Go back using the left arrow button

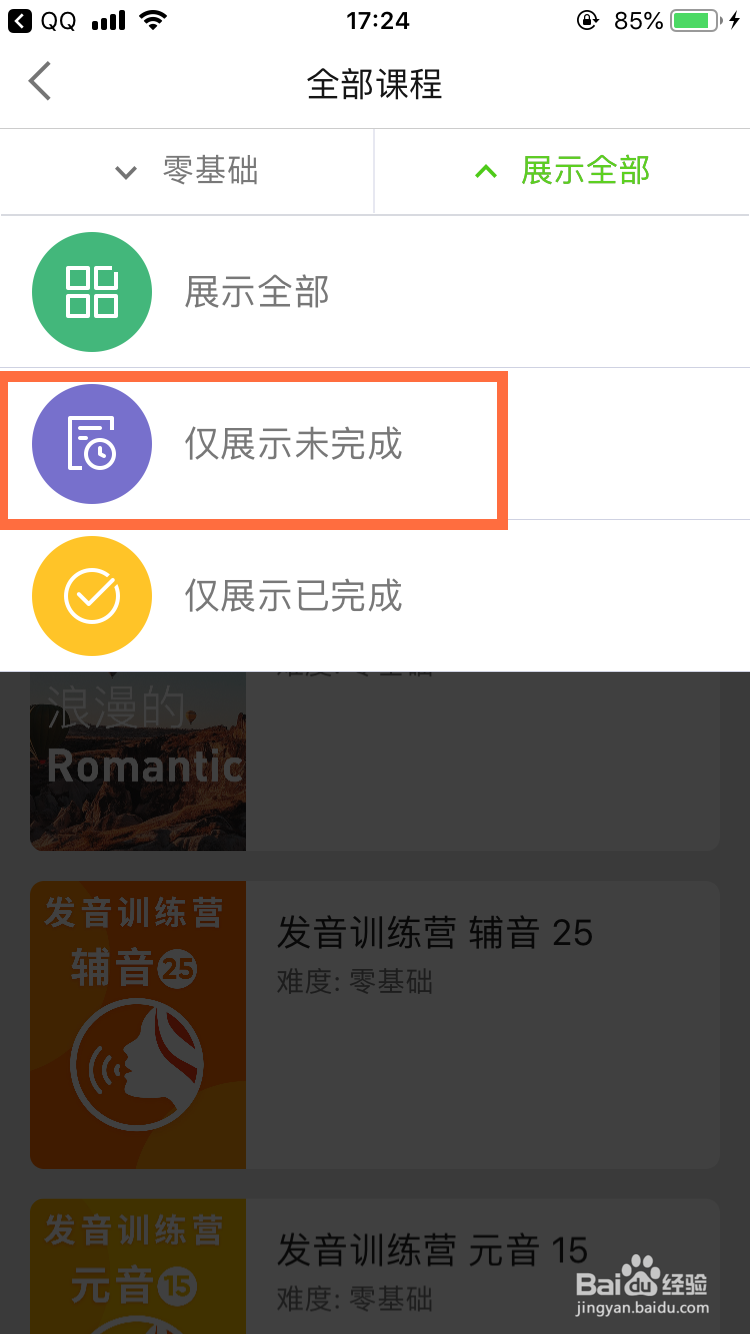pos(40,81)
